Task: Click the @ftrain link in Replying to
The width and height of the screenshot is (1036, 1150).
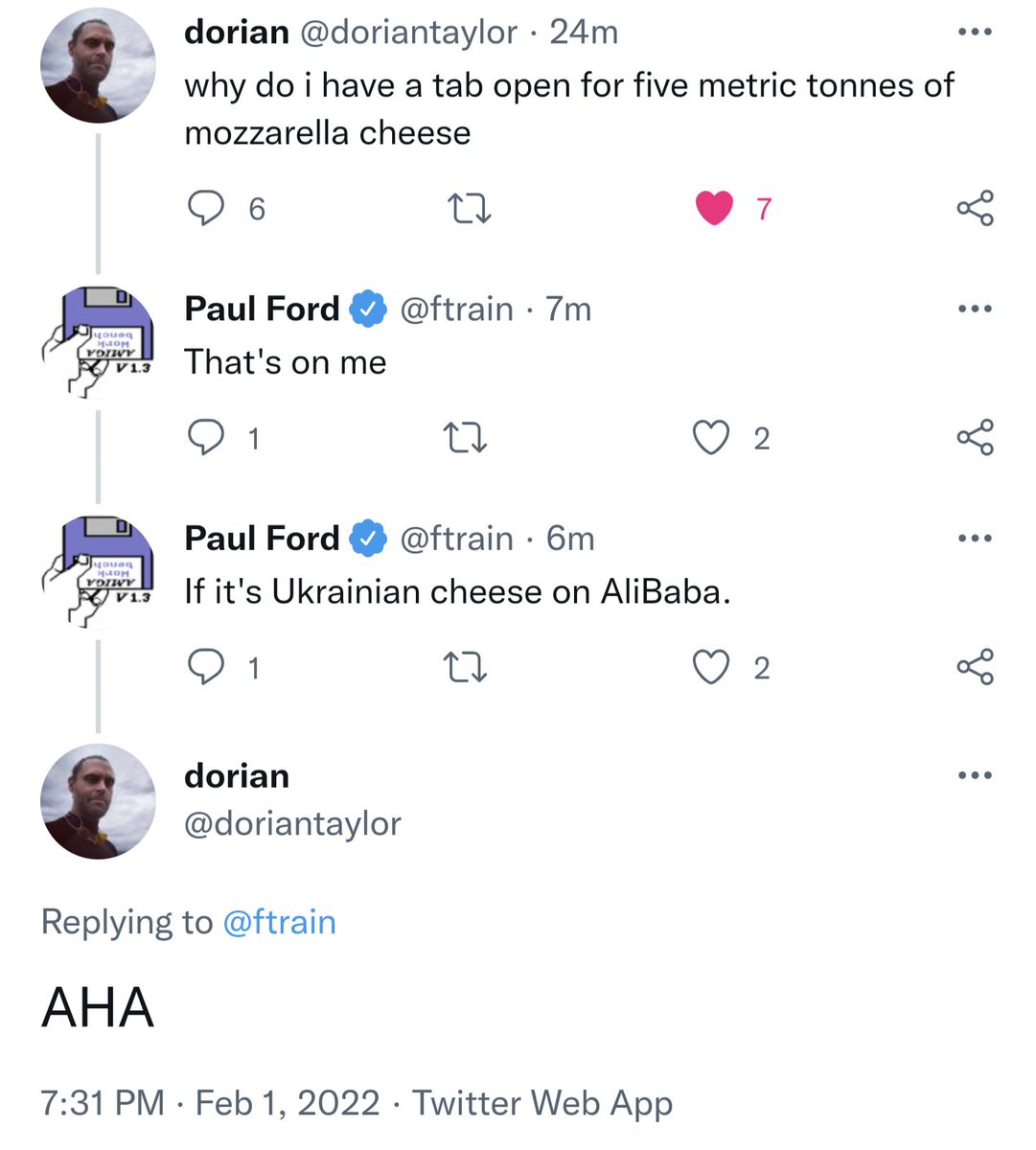Action: [x=282, y=922]
